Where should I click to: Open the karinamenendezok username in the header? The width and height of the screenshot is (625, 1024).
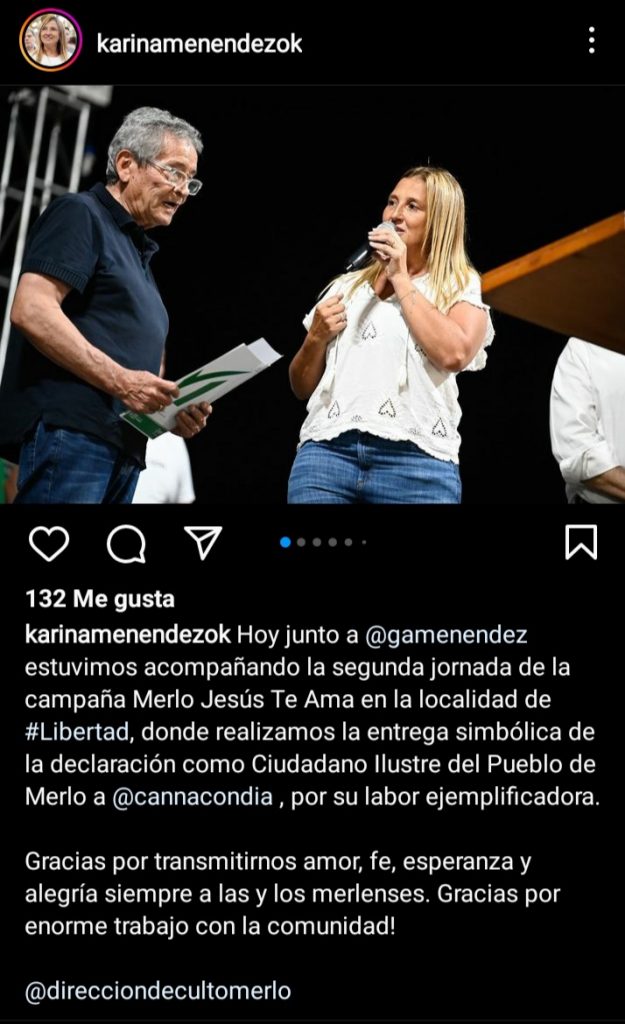(x=199, y=44)
